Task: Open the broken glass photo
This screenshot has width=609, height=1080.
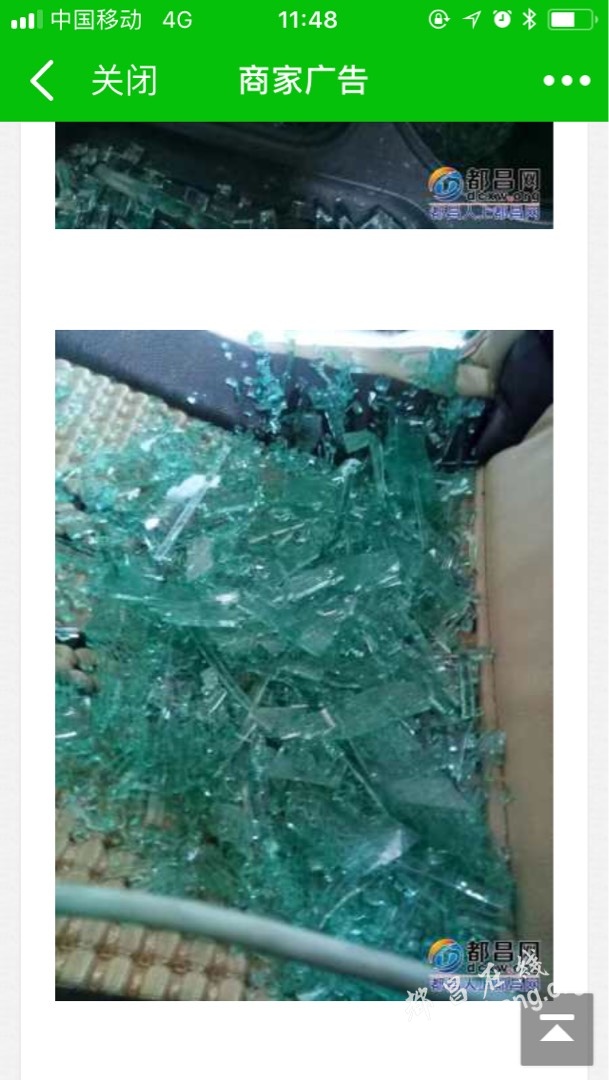Action: click(x=303, y=664)
